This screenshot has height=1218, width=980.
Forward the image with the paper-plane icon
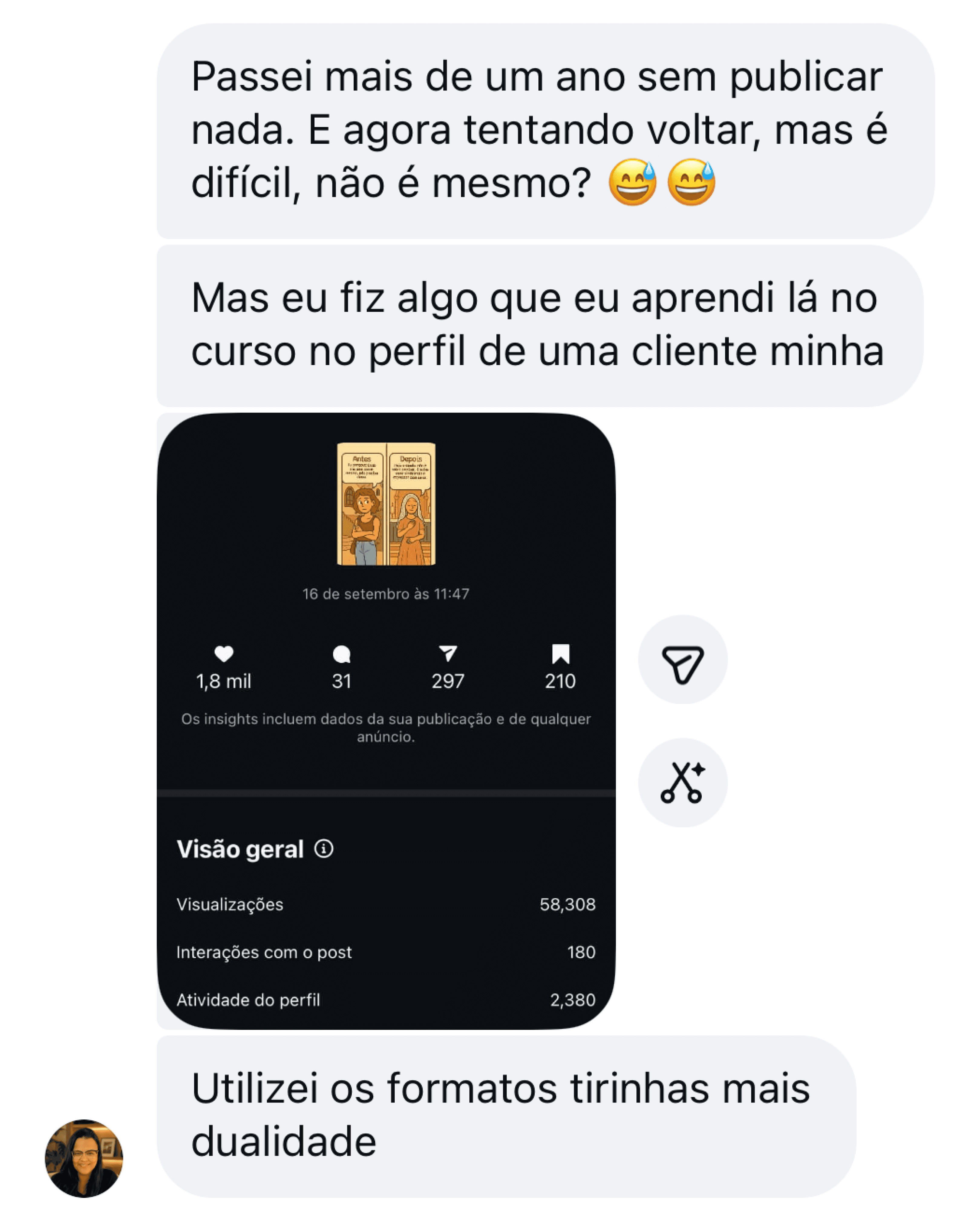(x=683, y=659)
